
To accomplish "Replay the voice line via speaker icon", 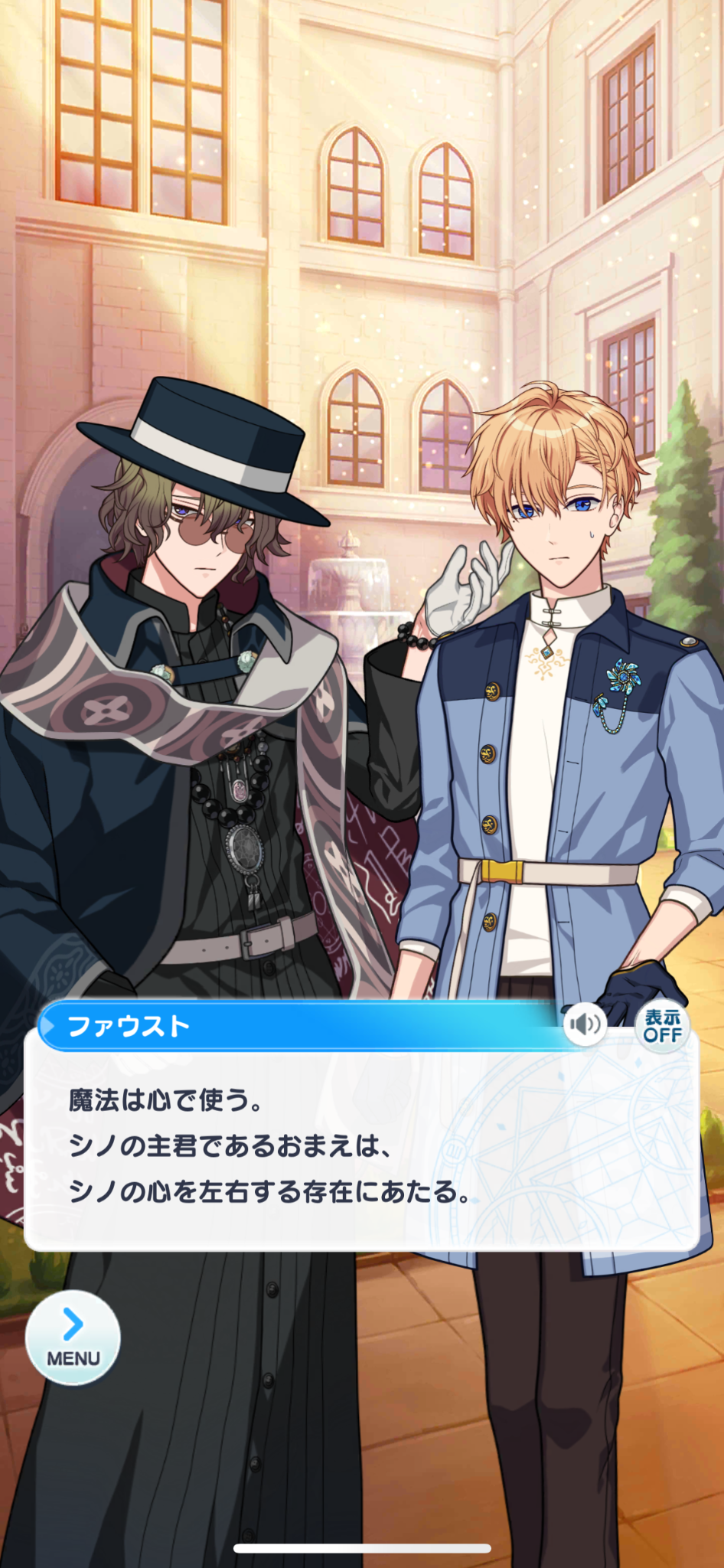I will [585, 1024].
